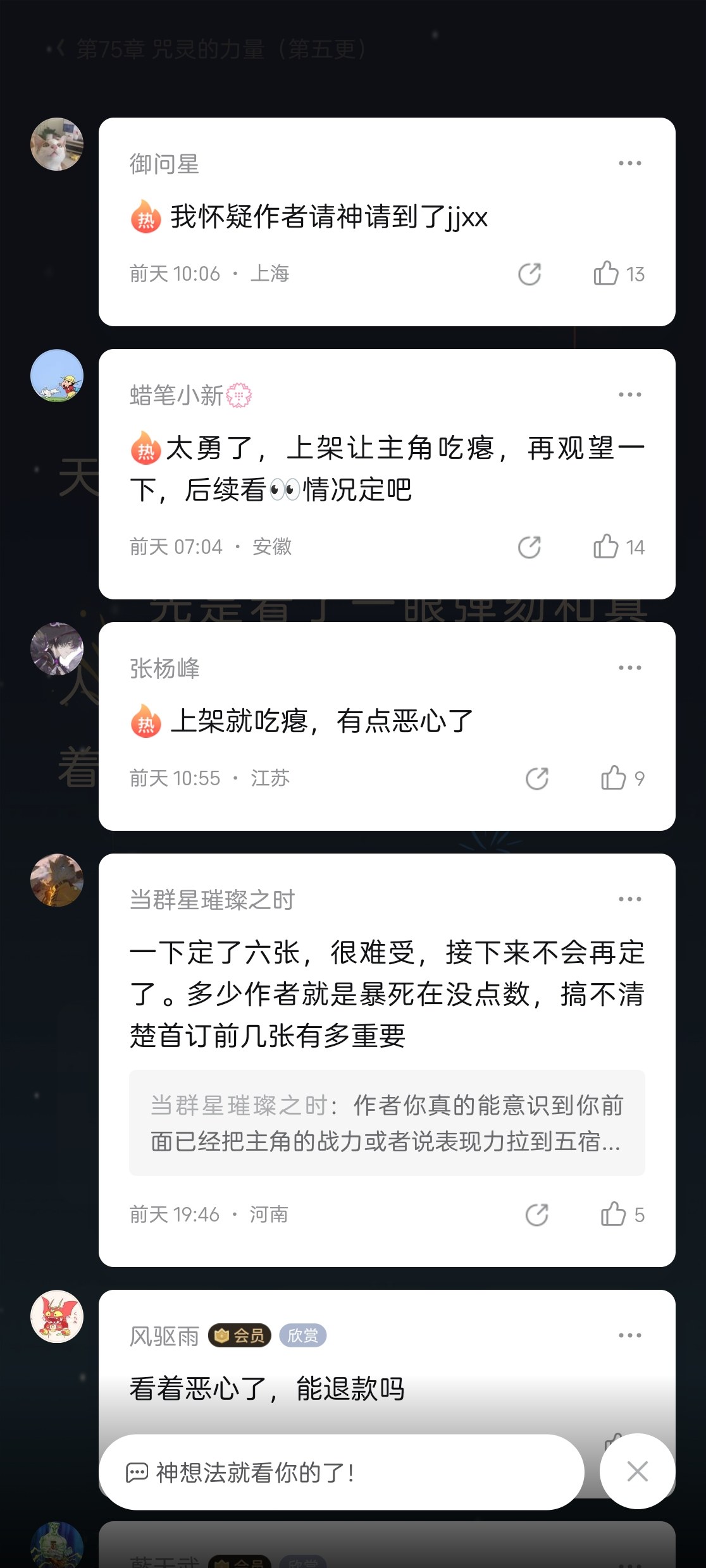The height and width of the screenshot is (1568, 706).
Task: Reply to 御问星's comment
Action: [529, 274]
